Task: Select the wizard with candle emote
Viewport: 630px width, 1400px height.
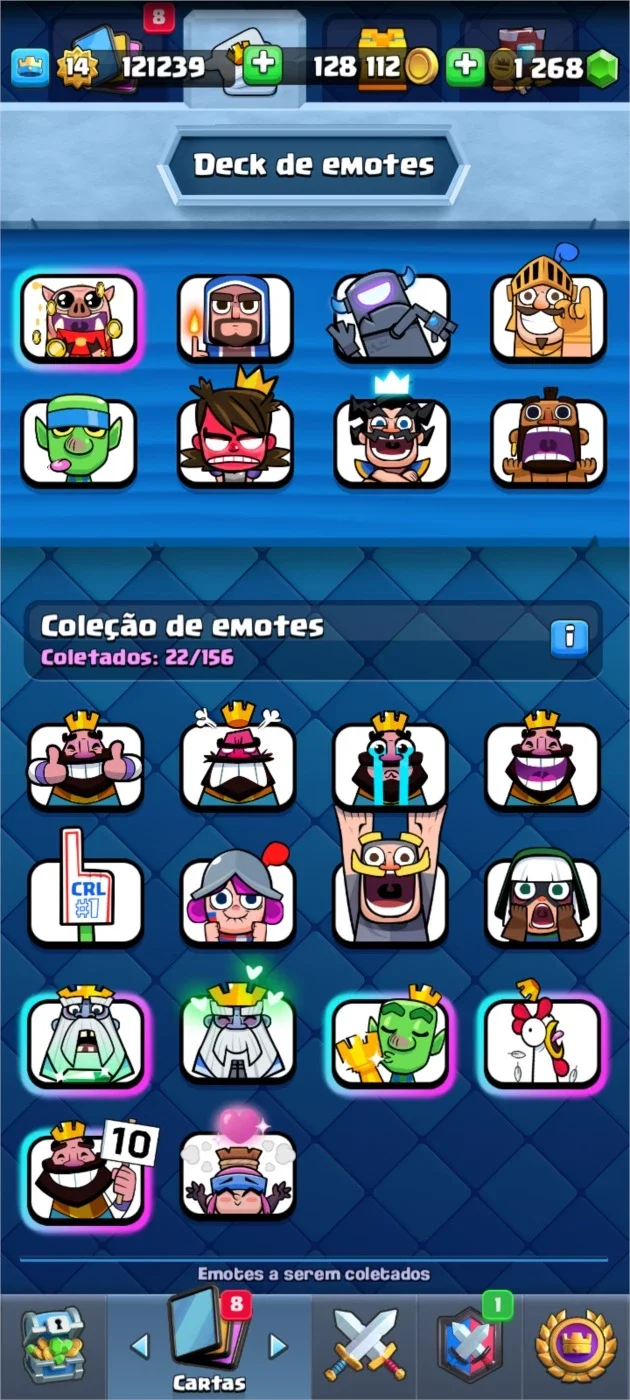Action: tap(236, 318)
